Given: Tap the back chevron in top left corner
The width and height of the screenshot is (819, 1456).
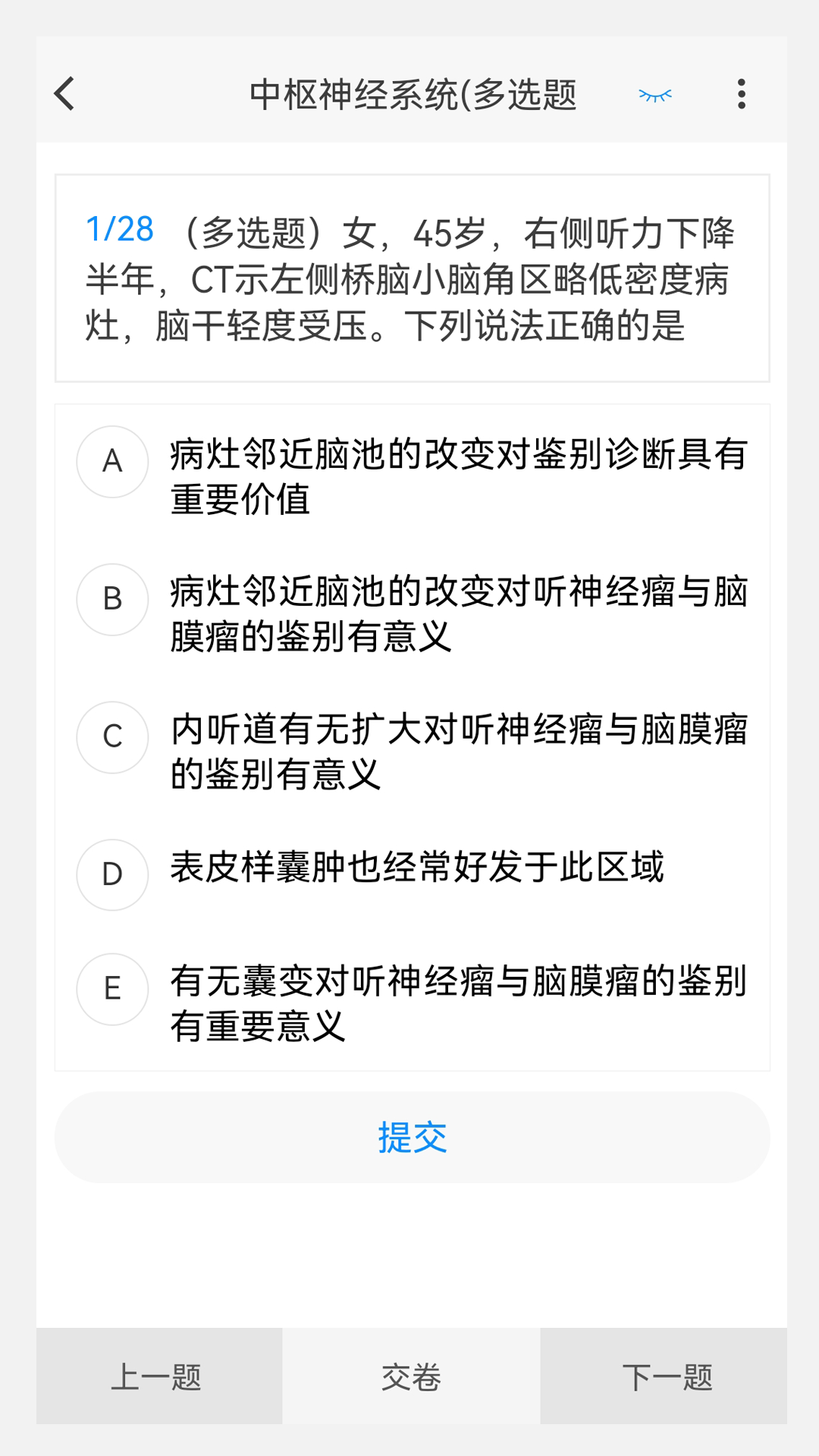Looking at the screenshot, I should point(64,93).
